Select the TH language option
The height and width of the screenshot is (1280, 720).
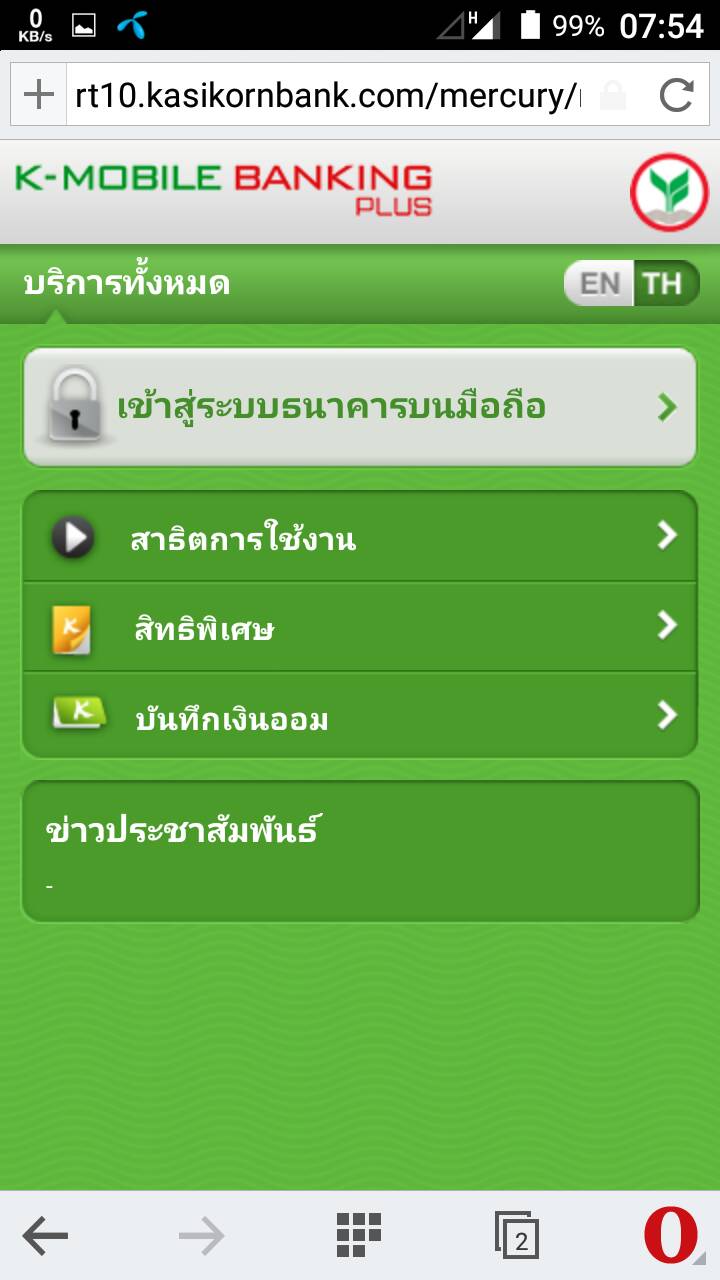[x=663, y=284]
